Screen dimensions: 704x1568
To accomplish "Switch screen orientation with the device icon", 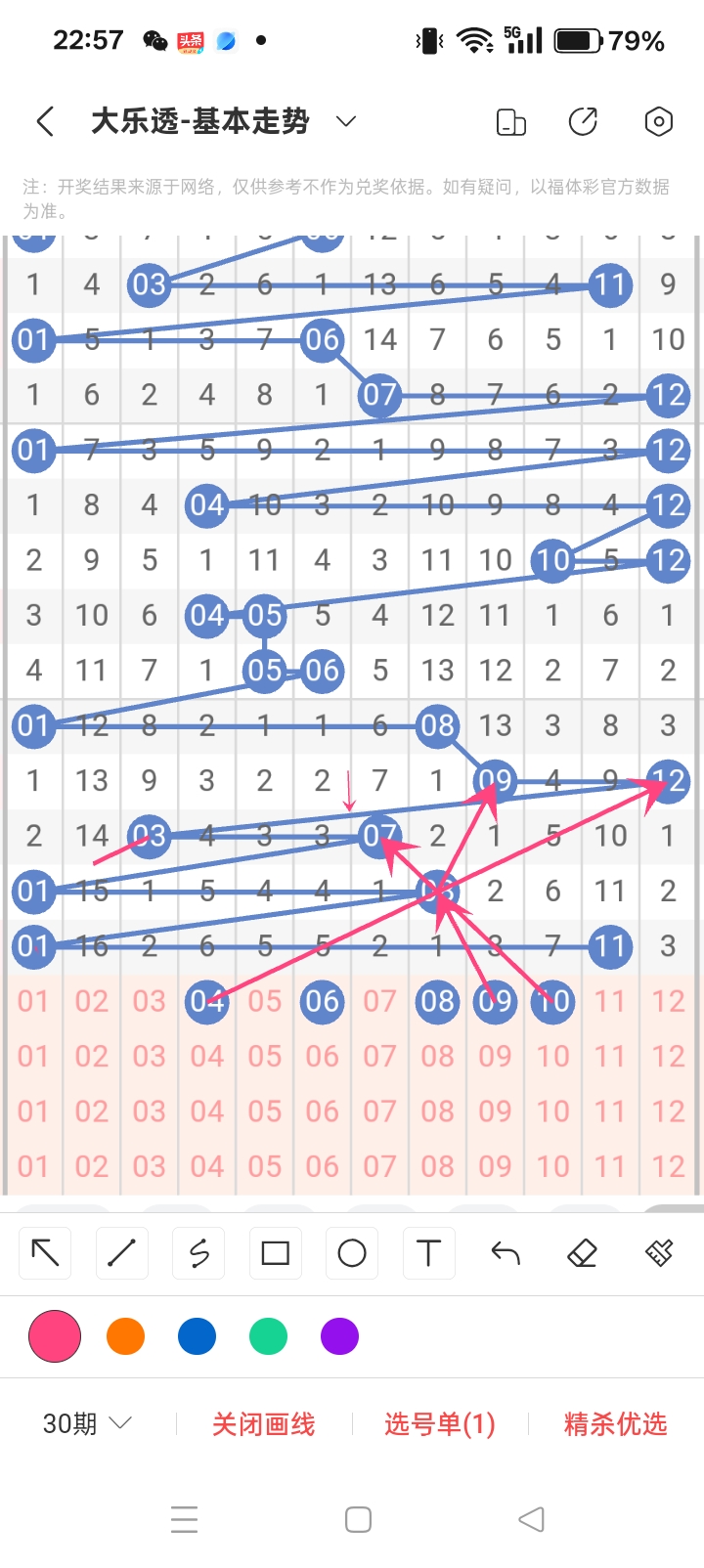I will 510,122.
